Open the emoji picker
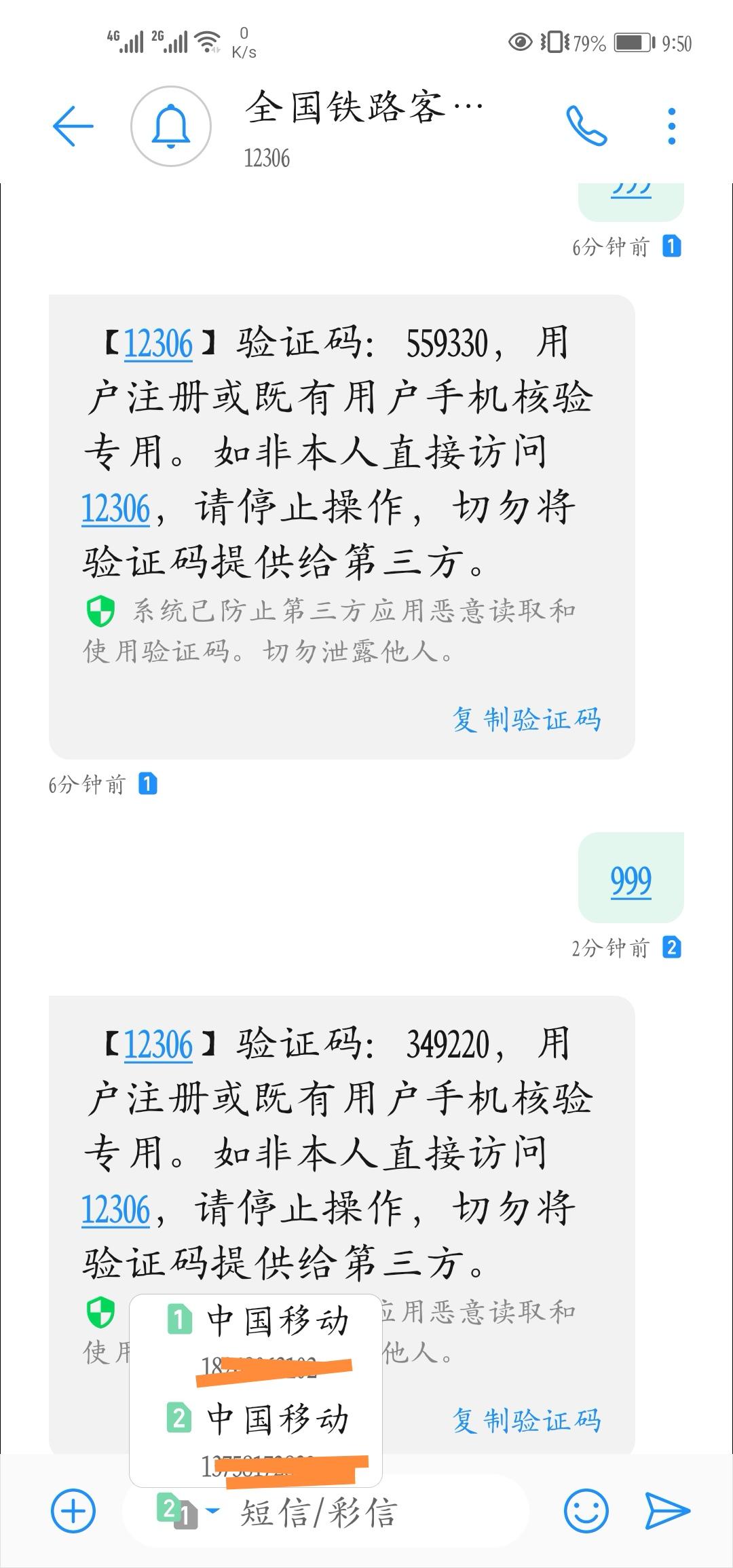 [x=586, y=1511]
